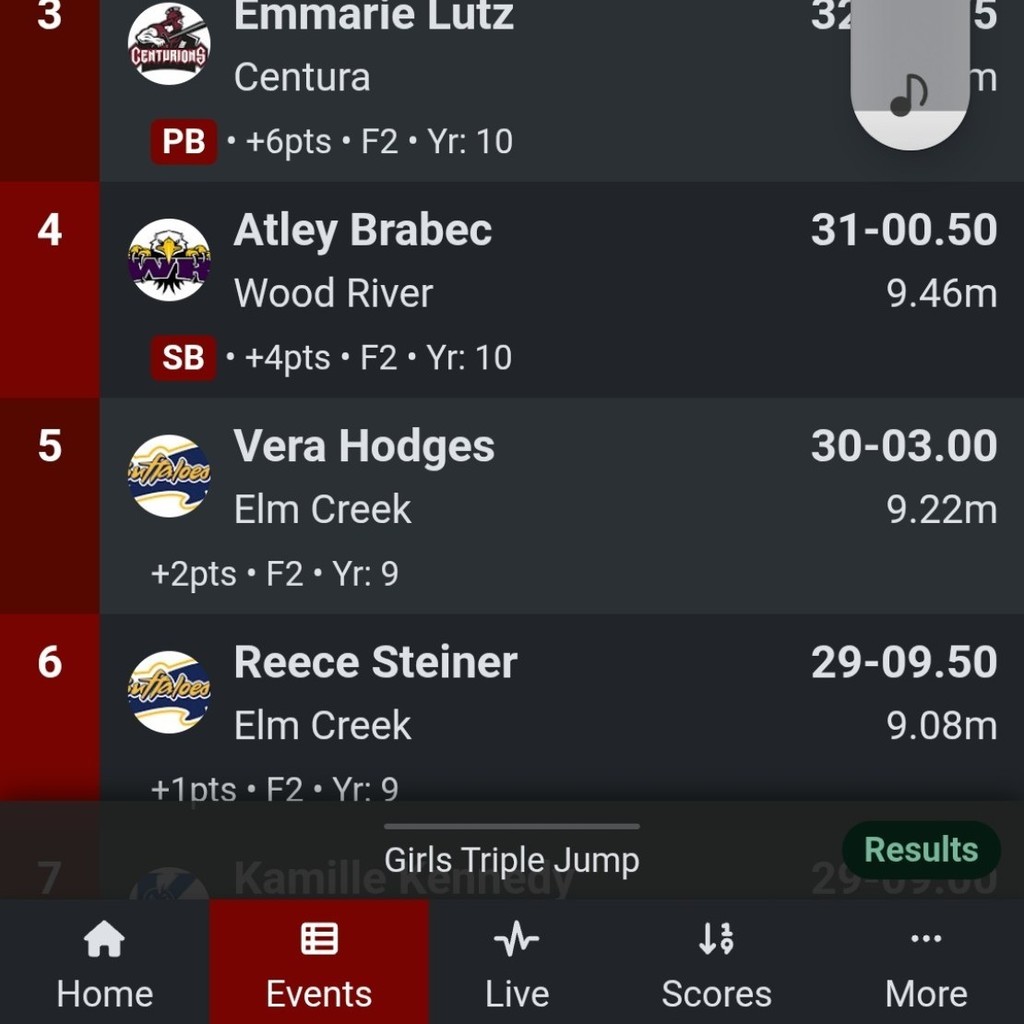Open Emmarie Lutz's result row
This screenshot has width=1024, height=1024.
(500, 80)
